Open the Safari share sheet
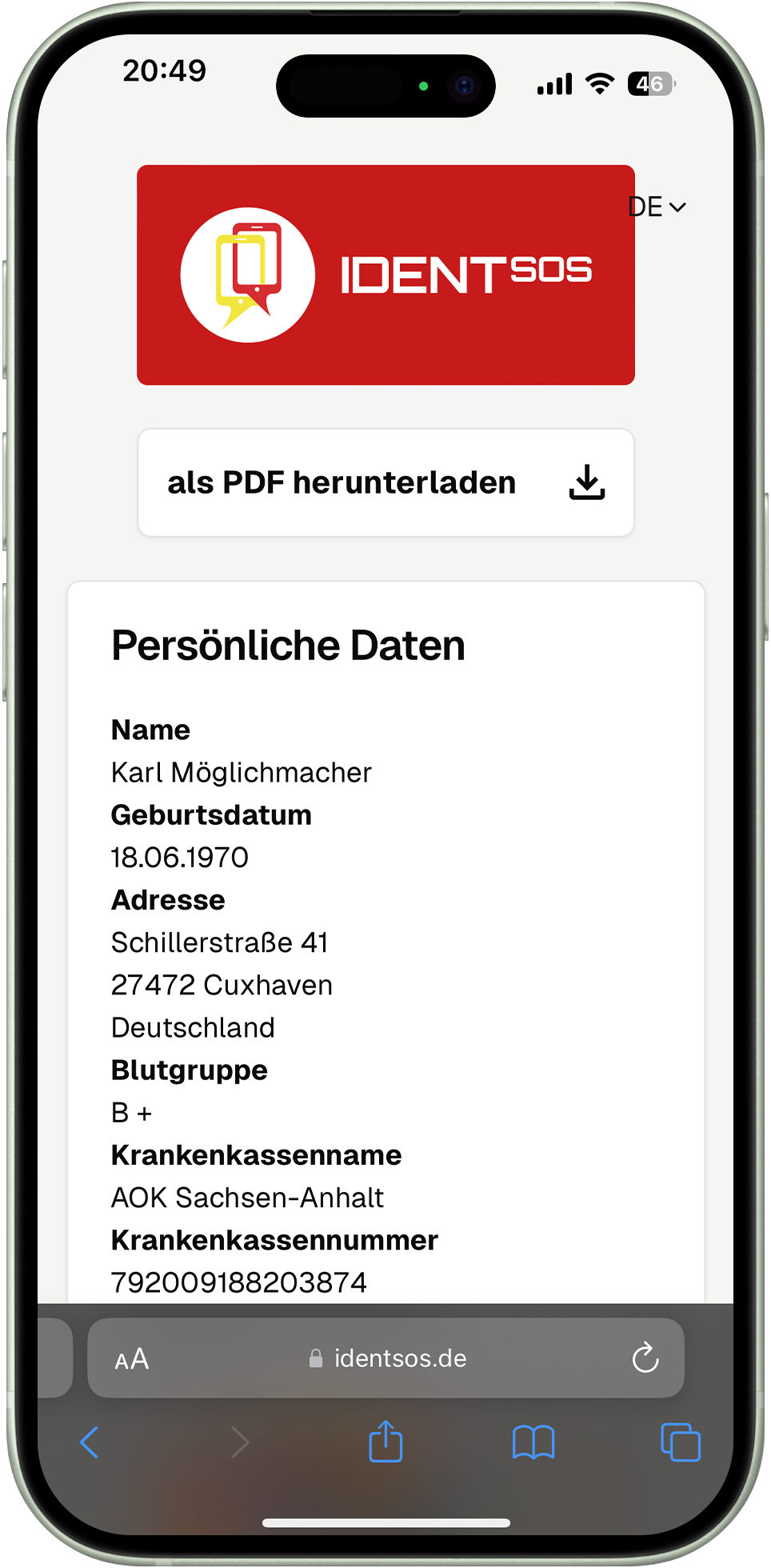 click(x=385, y=1442)
